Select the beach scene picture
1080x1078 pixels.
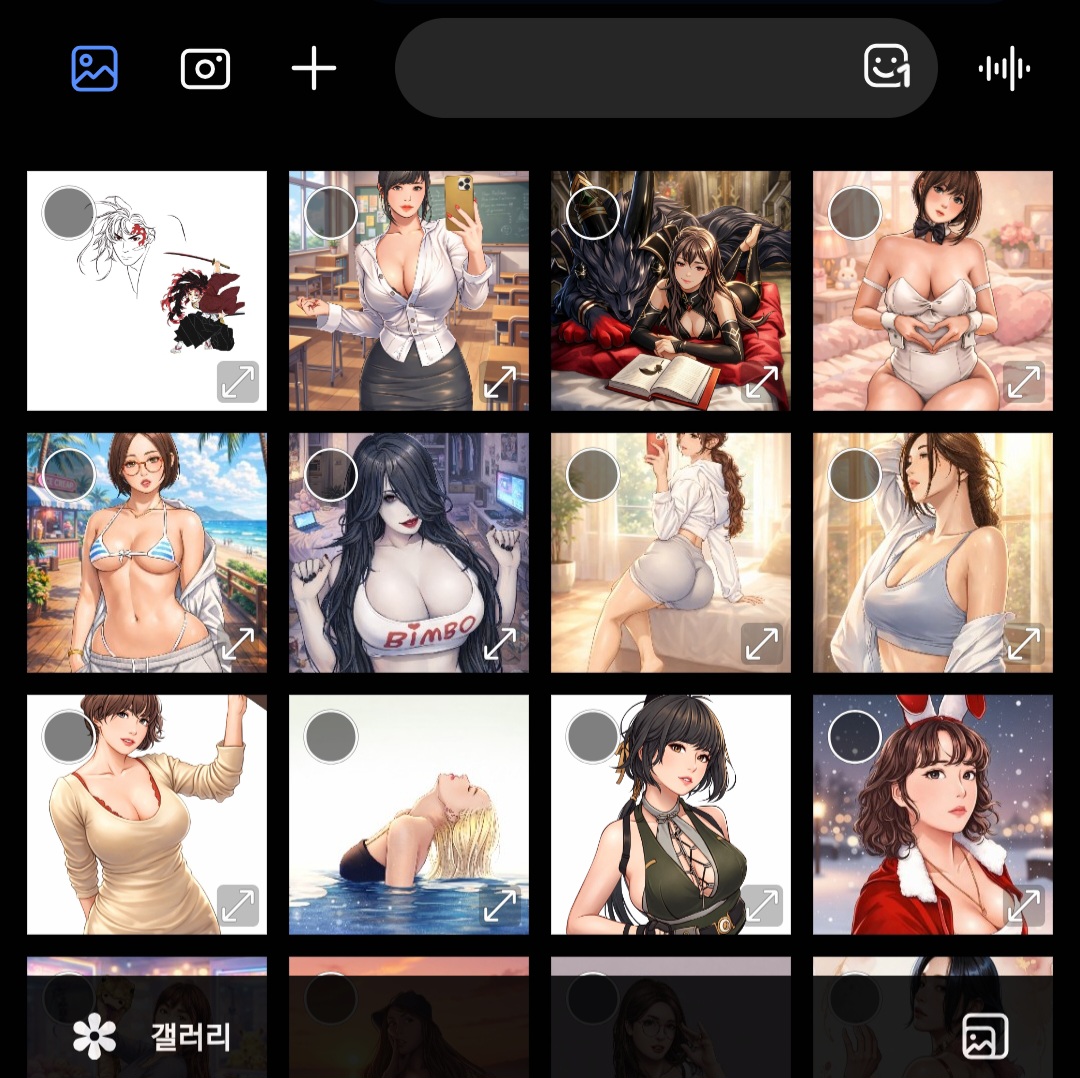pyautogui.click(x=69, y=475)
